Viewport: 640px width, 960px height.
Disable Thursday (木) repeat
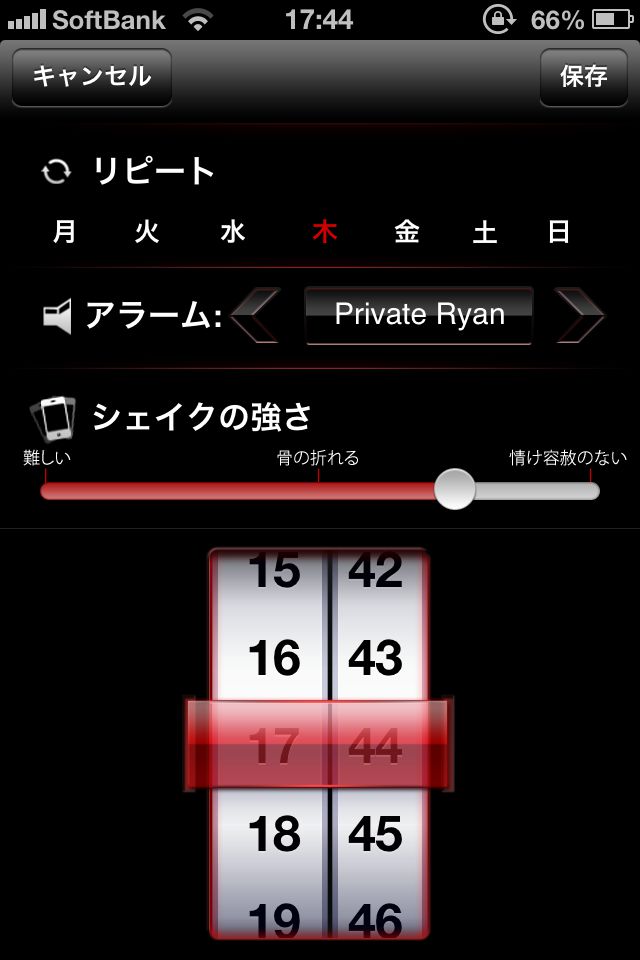(324, 233)
